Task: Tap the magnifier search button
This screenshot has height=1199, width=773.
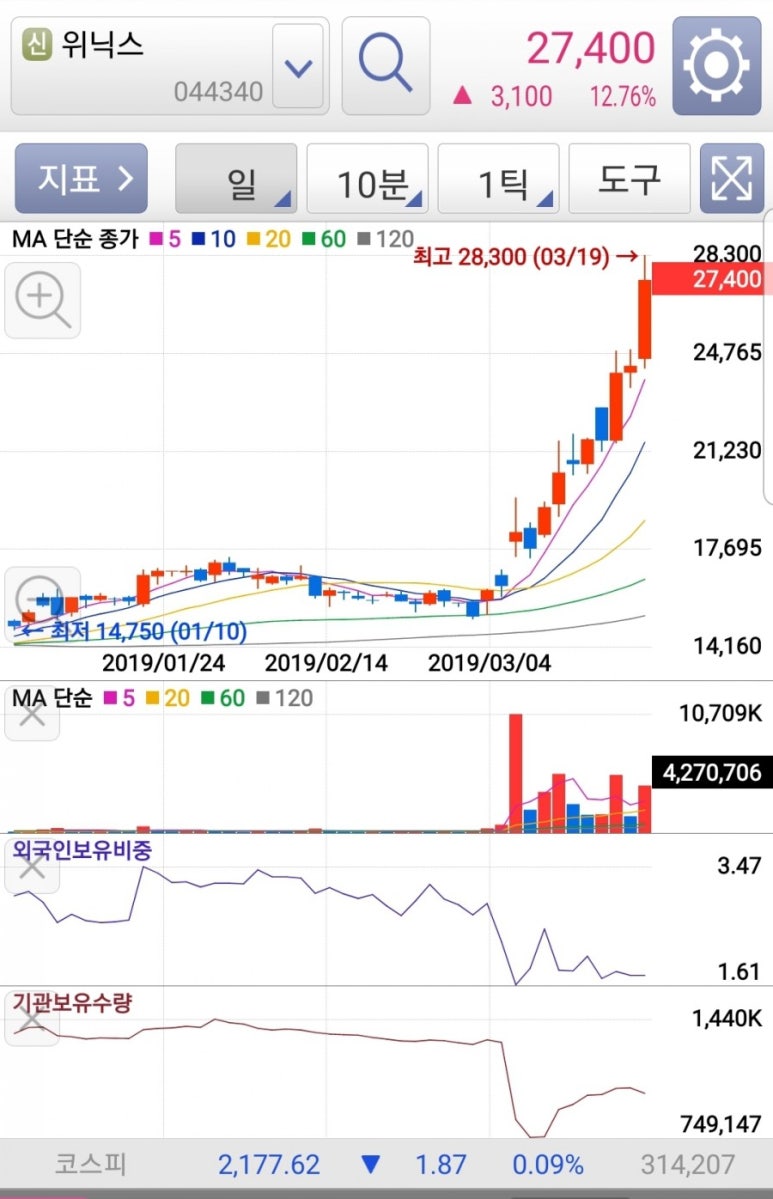Action: 386,66
